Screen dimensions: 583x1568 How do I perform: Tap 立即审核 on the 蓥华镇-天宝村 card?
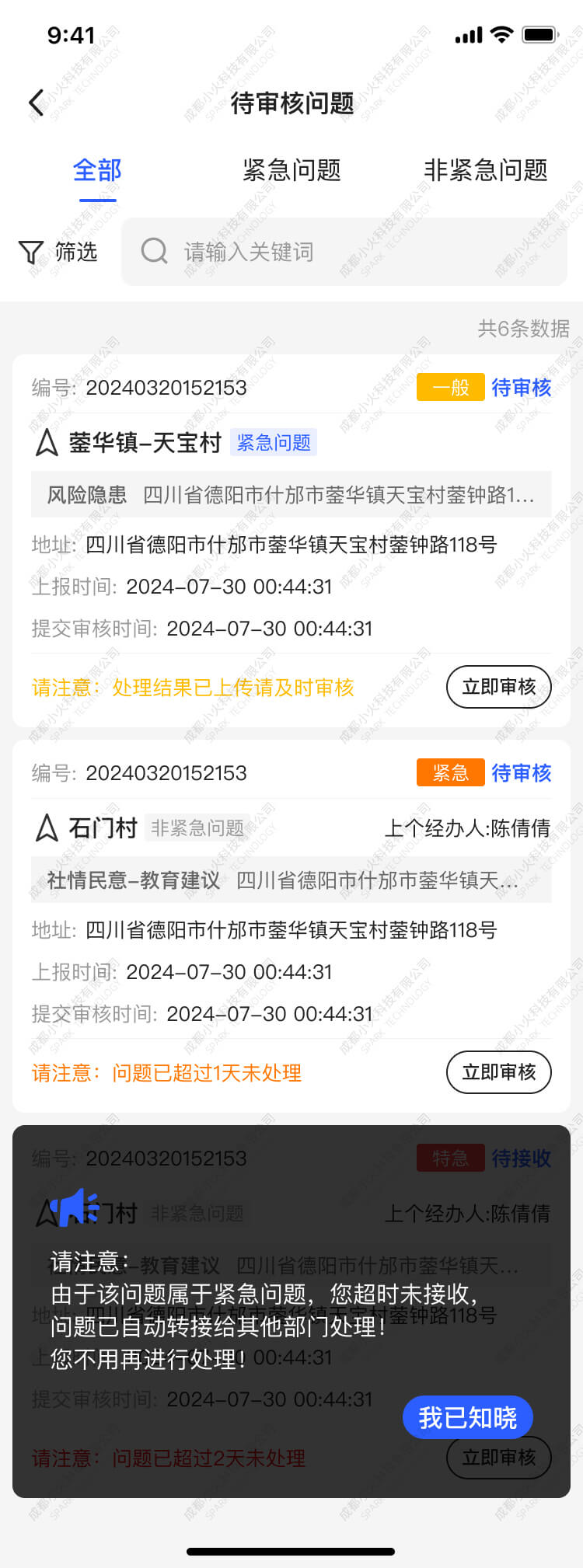click(498, 687)
